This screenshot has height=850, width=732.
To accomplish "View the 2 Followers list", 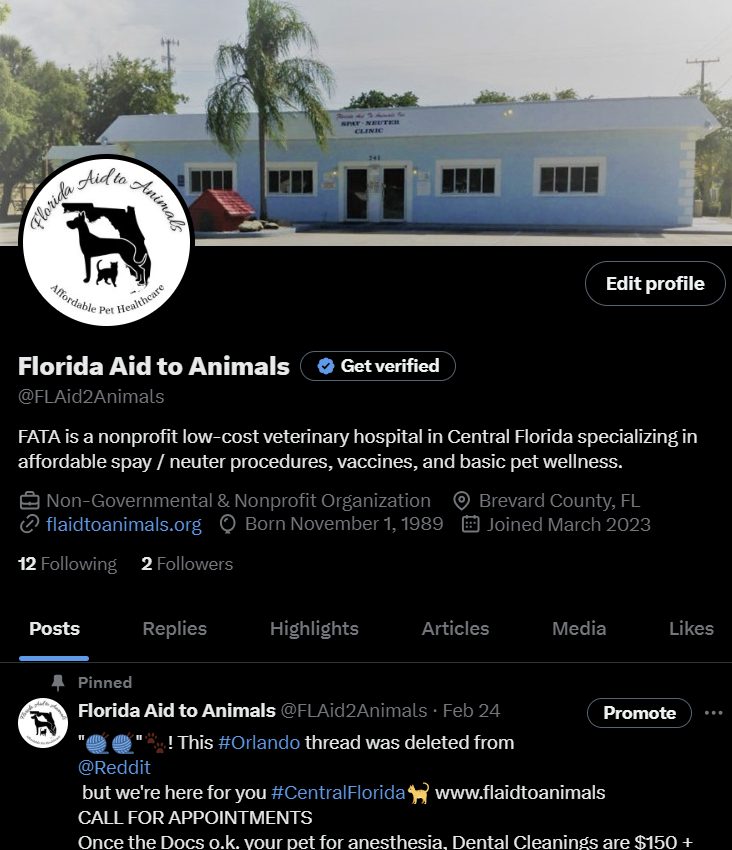I will [x=187, y=564].
